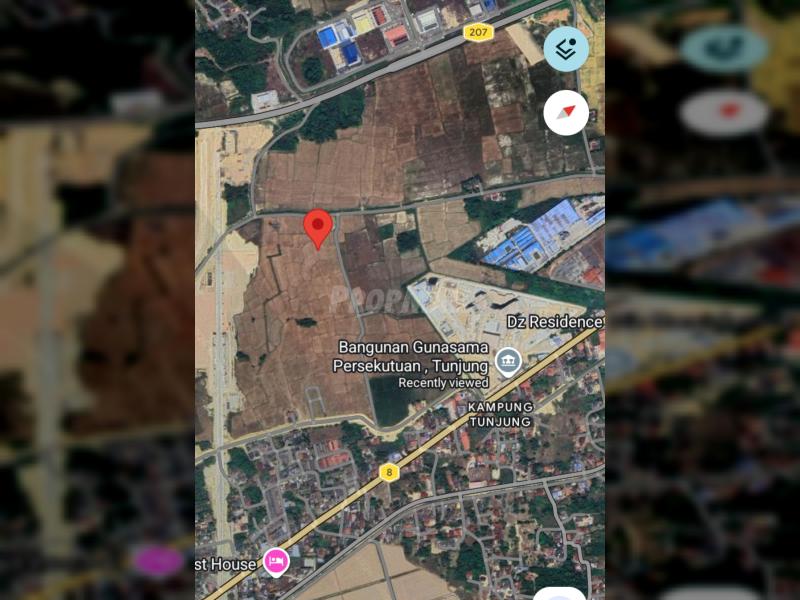
Task: Open the map layers button
Action: point(566,49)
